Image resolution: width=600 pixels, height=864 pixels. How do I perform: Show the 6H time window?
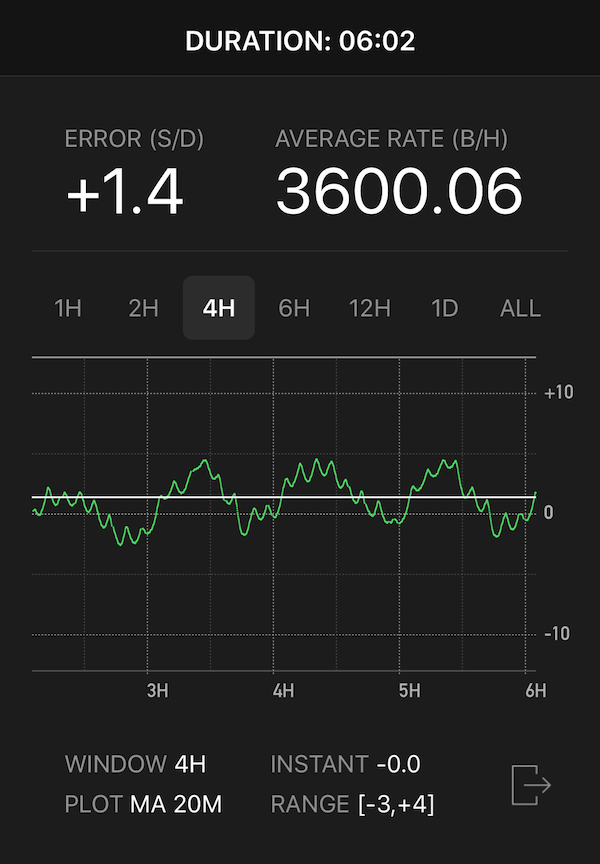294,308
